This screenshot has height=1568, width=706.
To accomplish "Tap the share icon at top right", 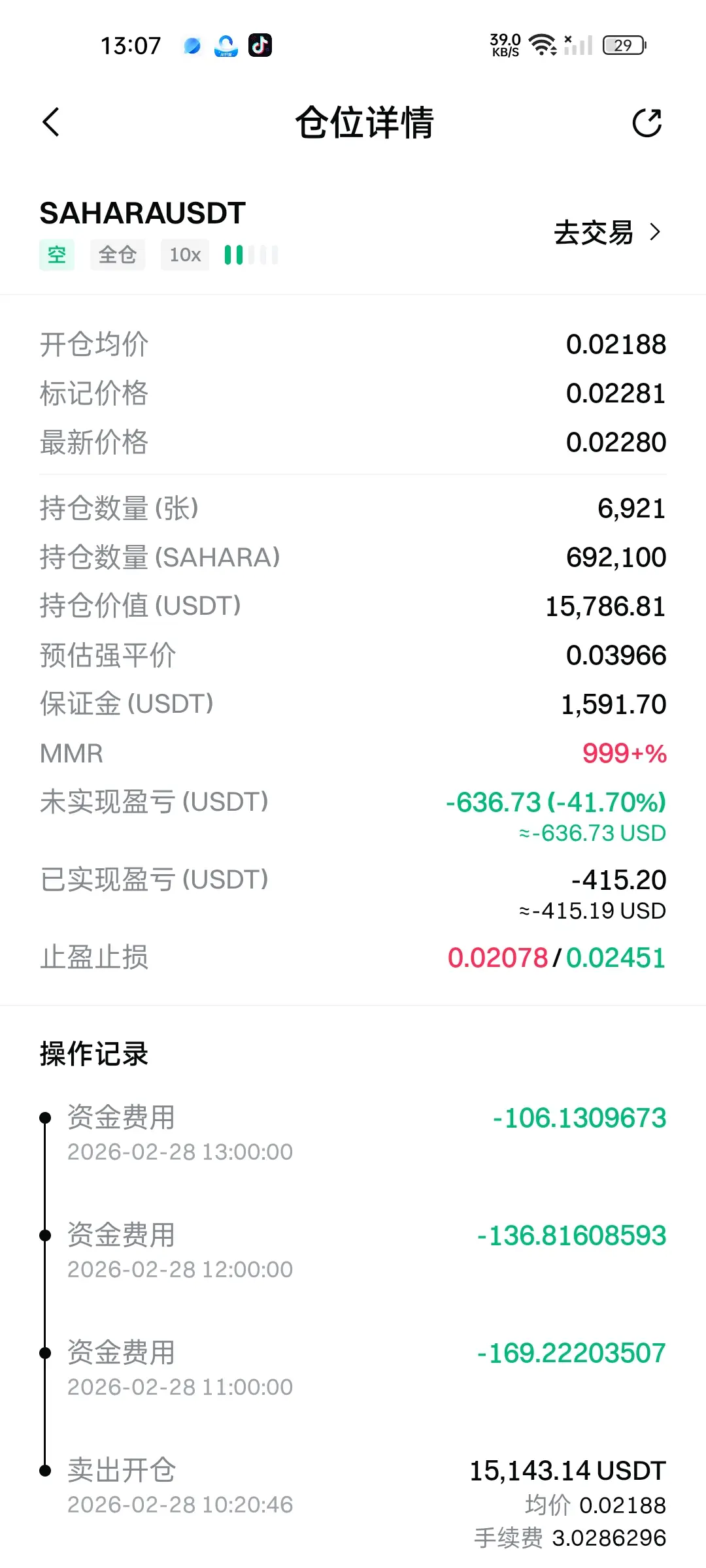I will [647, 122].
